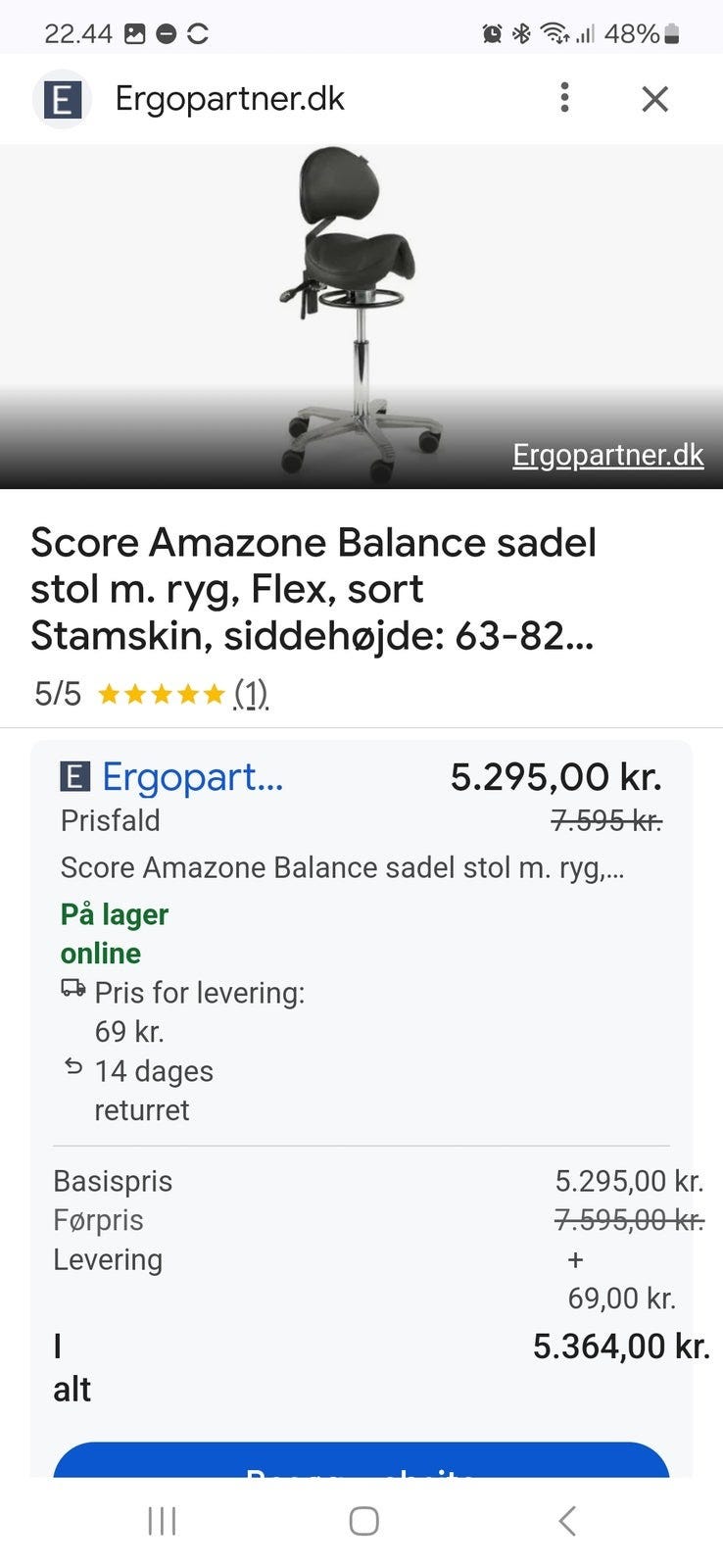Tap the delivery truck icon beside Pris for levering
Image resolution: width=723 pixels, height=1568 pixels.
tap(72, 990)
